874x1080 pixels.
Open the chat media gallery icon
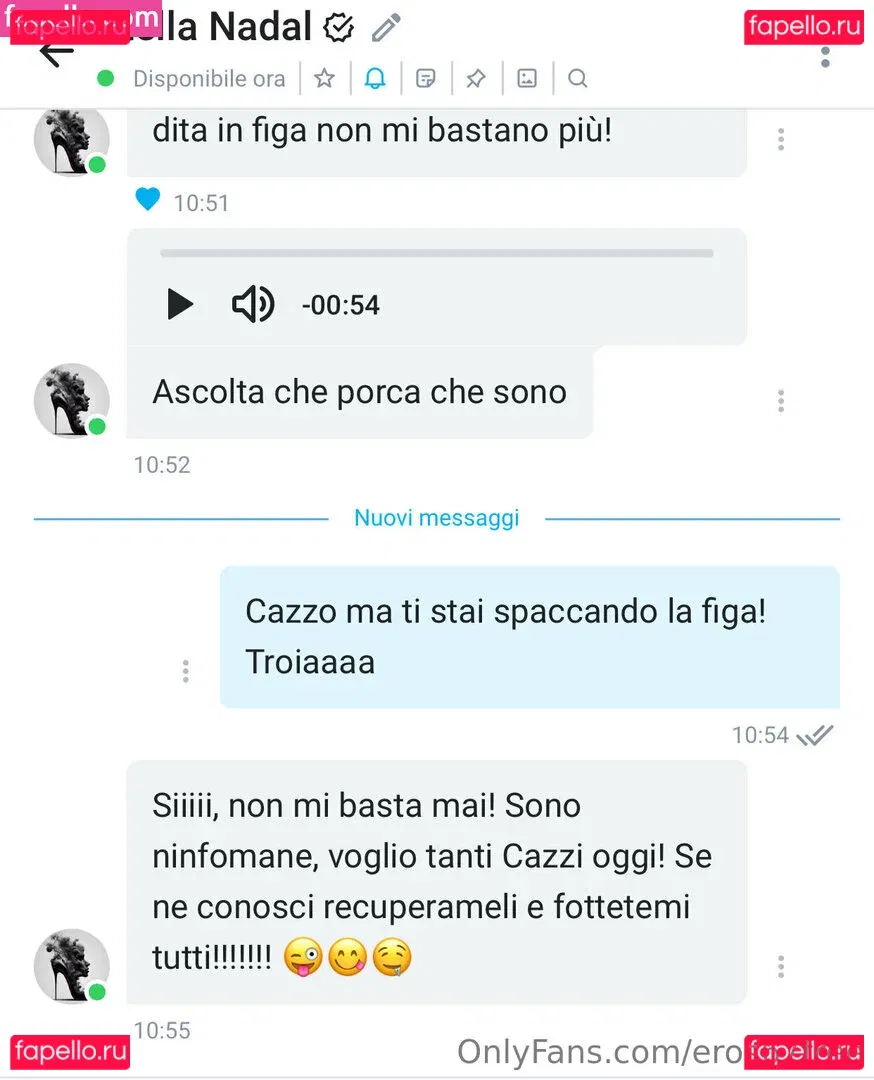click(527, 78)
